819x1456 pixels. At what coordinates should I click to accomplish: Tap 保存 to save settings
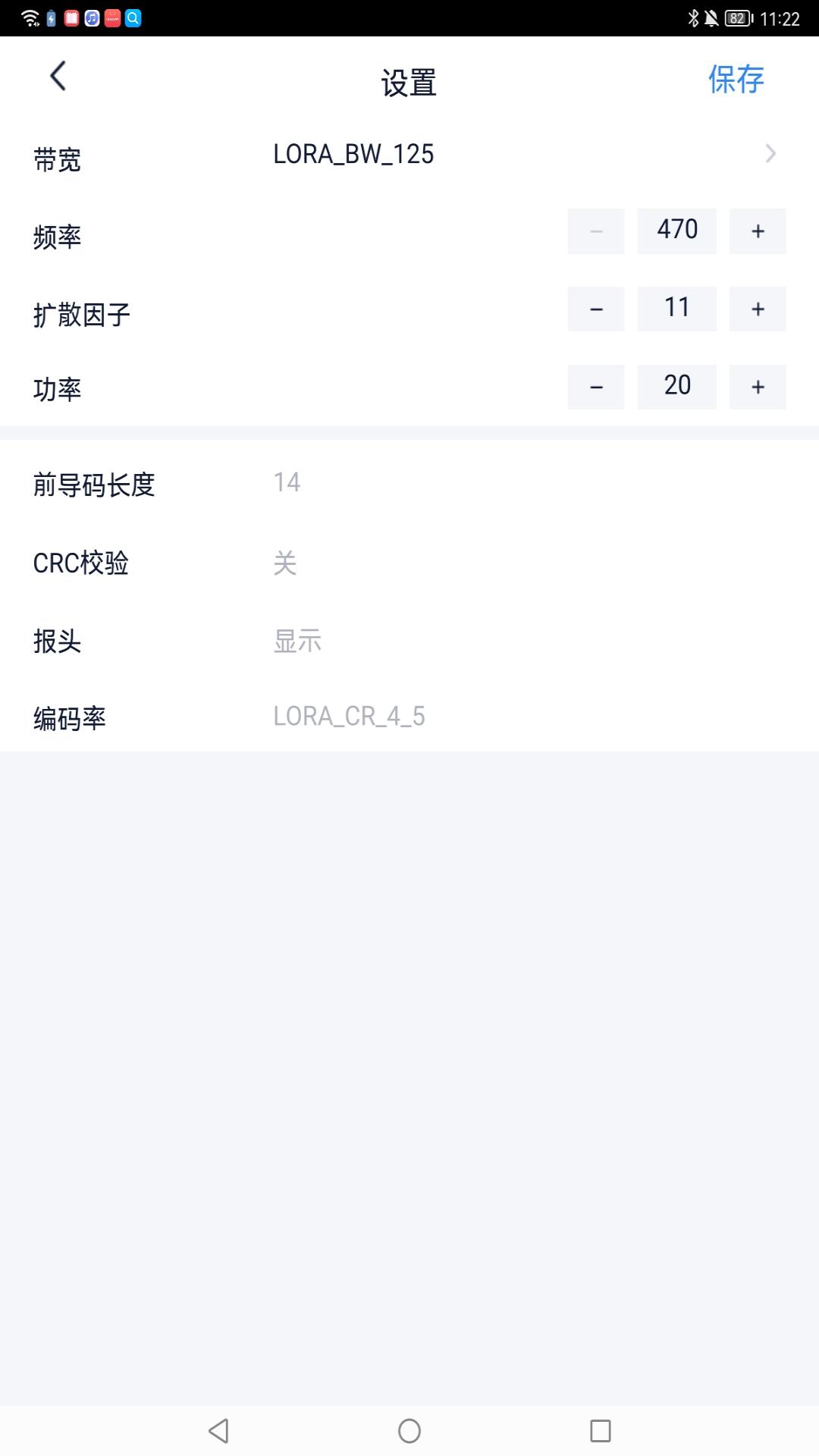click(736, 80)
